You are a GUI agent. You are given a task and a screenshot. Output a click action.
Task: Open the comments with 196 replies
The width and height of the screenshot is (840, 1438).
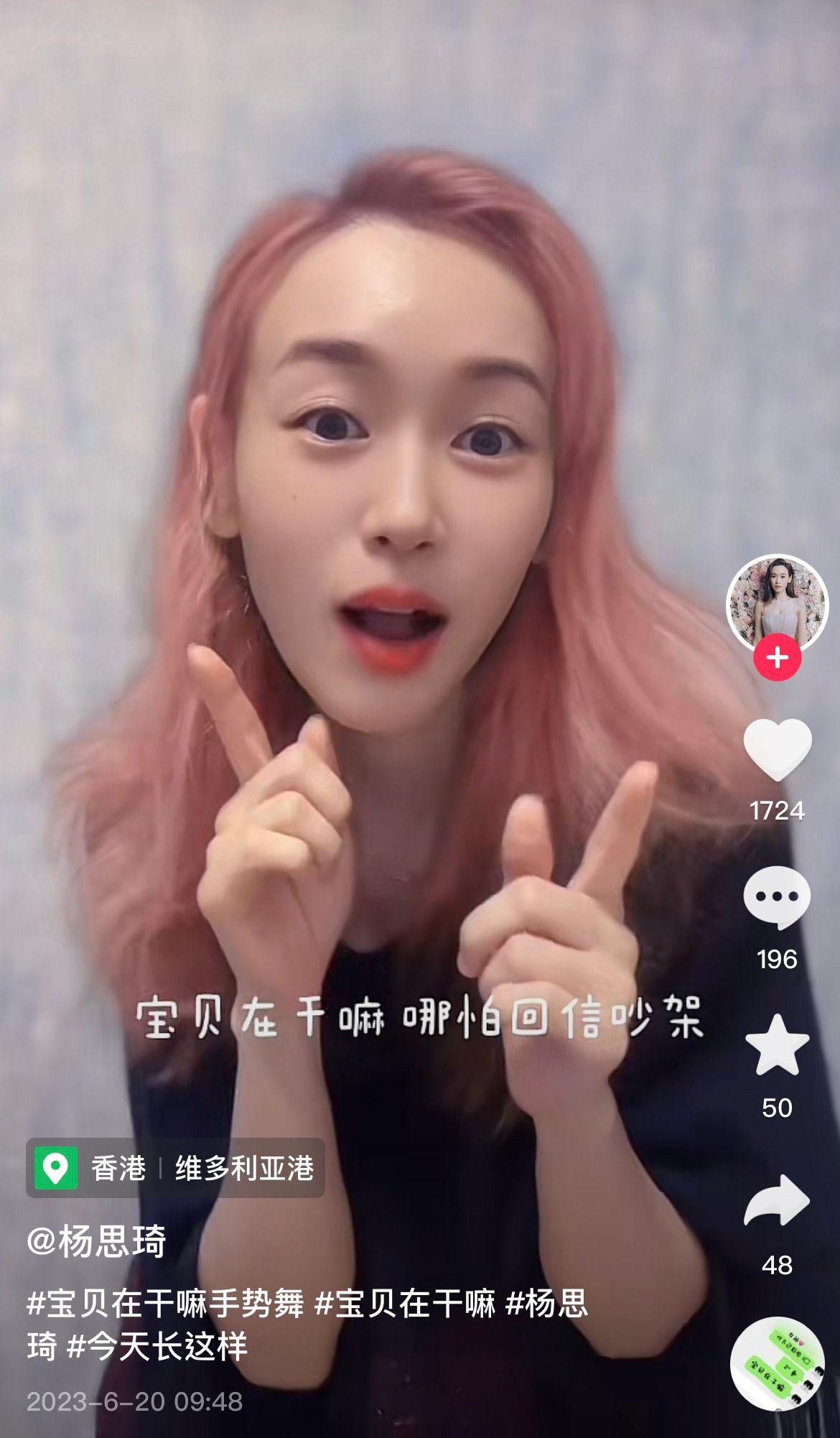point(777,897)
